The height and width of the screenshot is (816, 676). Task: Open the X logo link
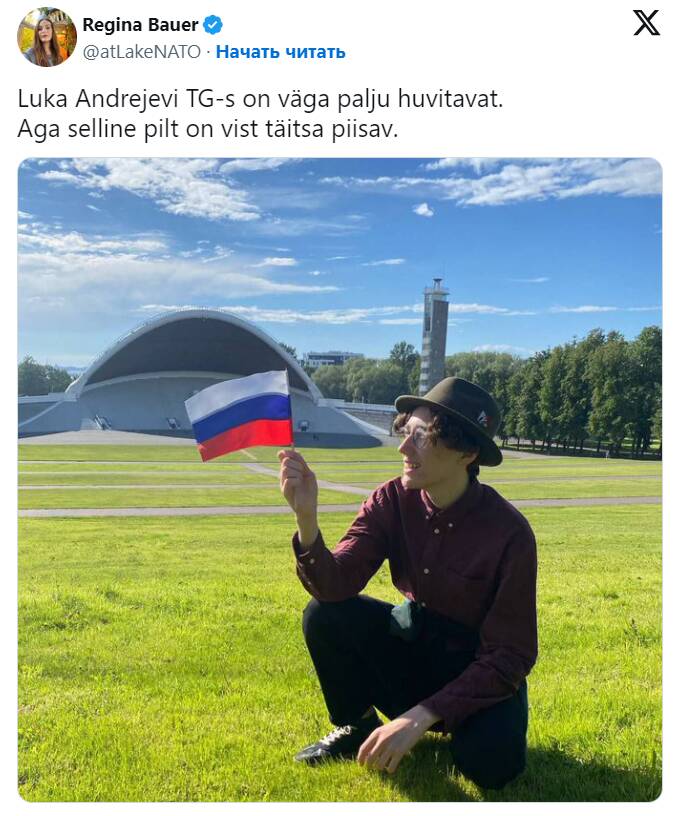click(646, 23)
